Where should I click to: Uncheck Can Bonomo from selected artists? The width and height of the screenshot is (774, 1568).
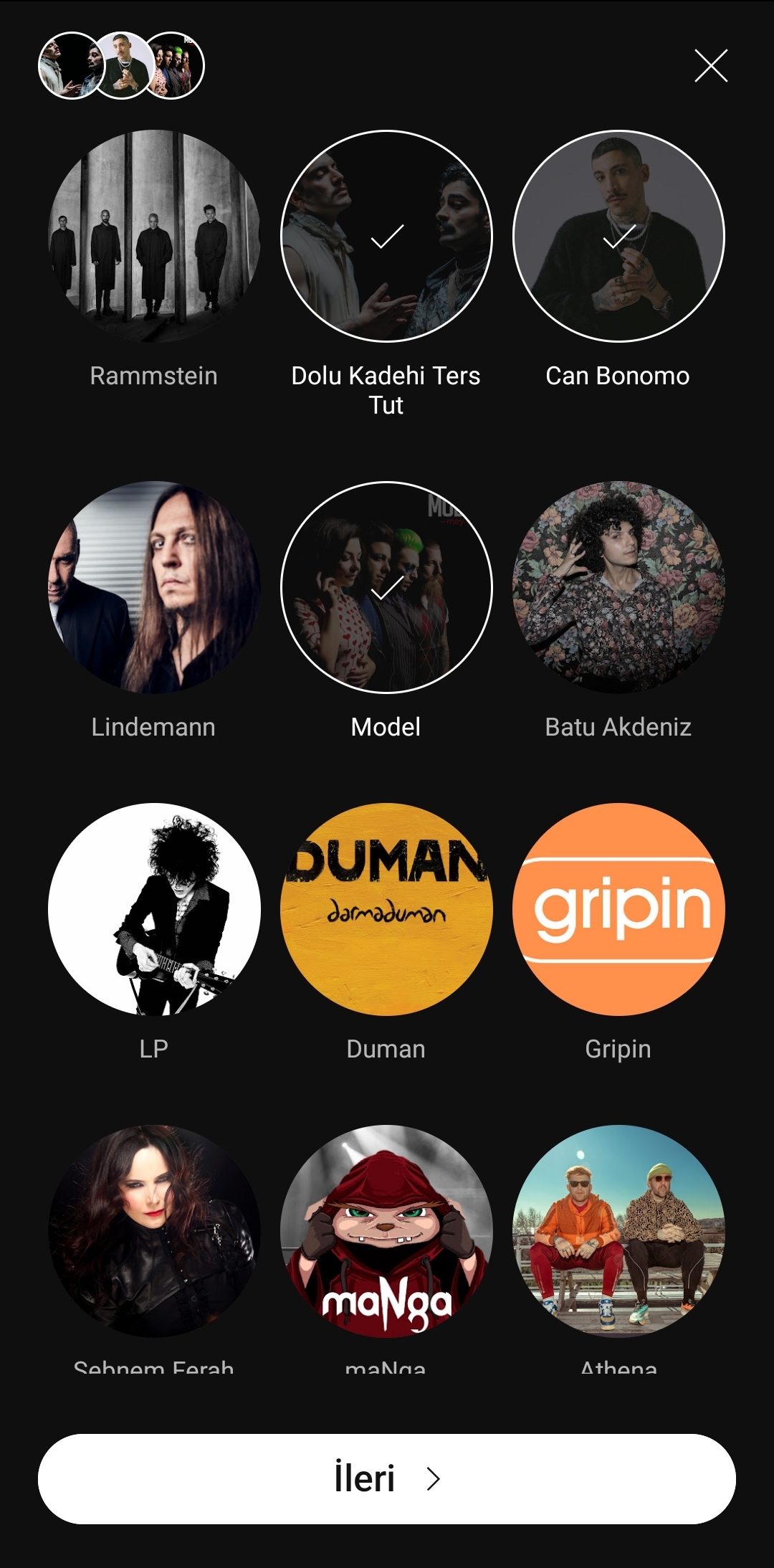click(618, 237)
